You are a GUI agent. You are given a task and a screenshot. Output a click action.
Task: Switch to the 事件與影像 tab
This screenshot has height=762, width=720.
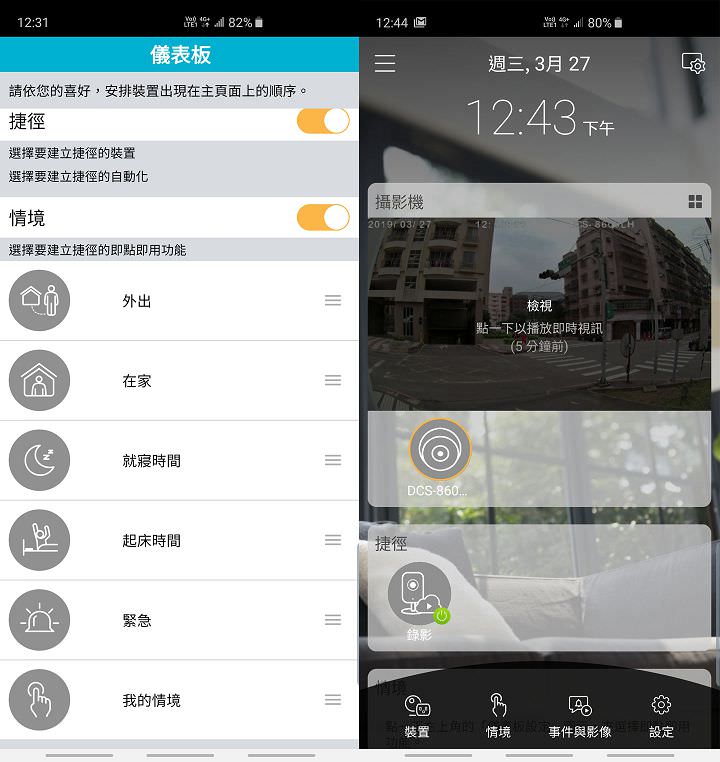click(580, 716)
